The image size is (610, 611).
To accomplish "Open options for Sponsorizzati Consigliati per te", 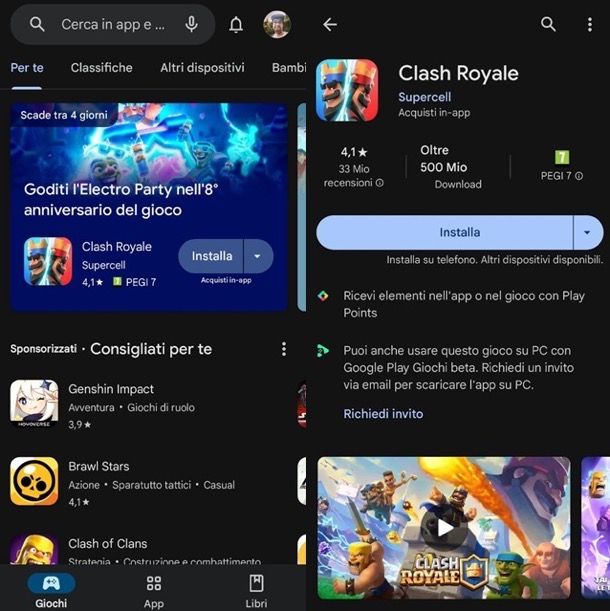I will (284, 349).
